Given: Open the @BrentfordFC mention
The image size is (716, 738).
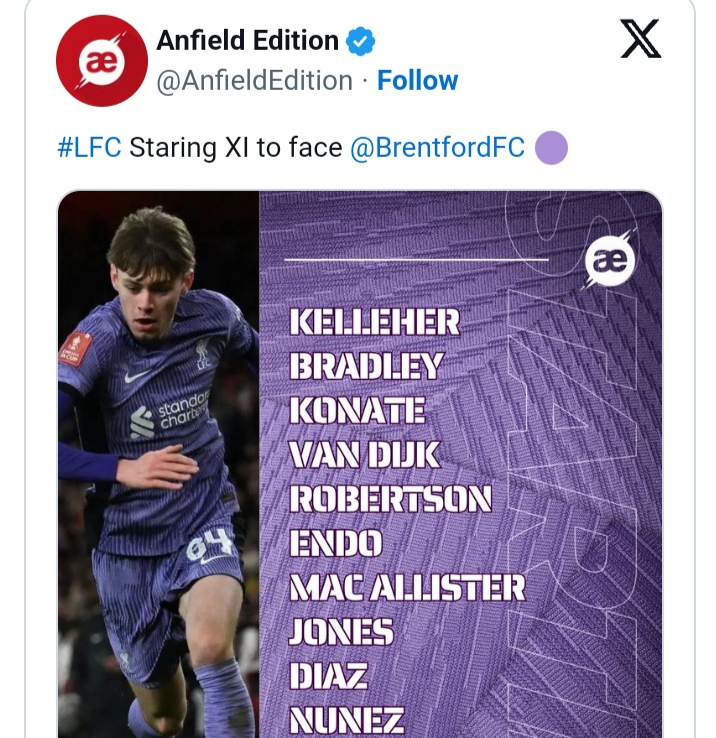Looking at the screenshot, I should tap(437, 148).
